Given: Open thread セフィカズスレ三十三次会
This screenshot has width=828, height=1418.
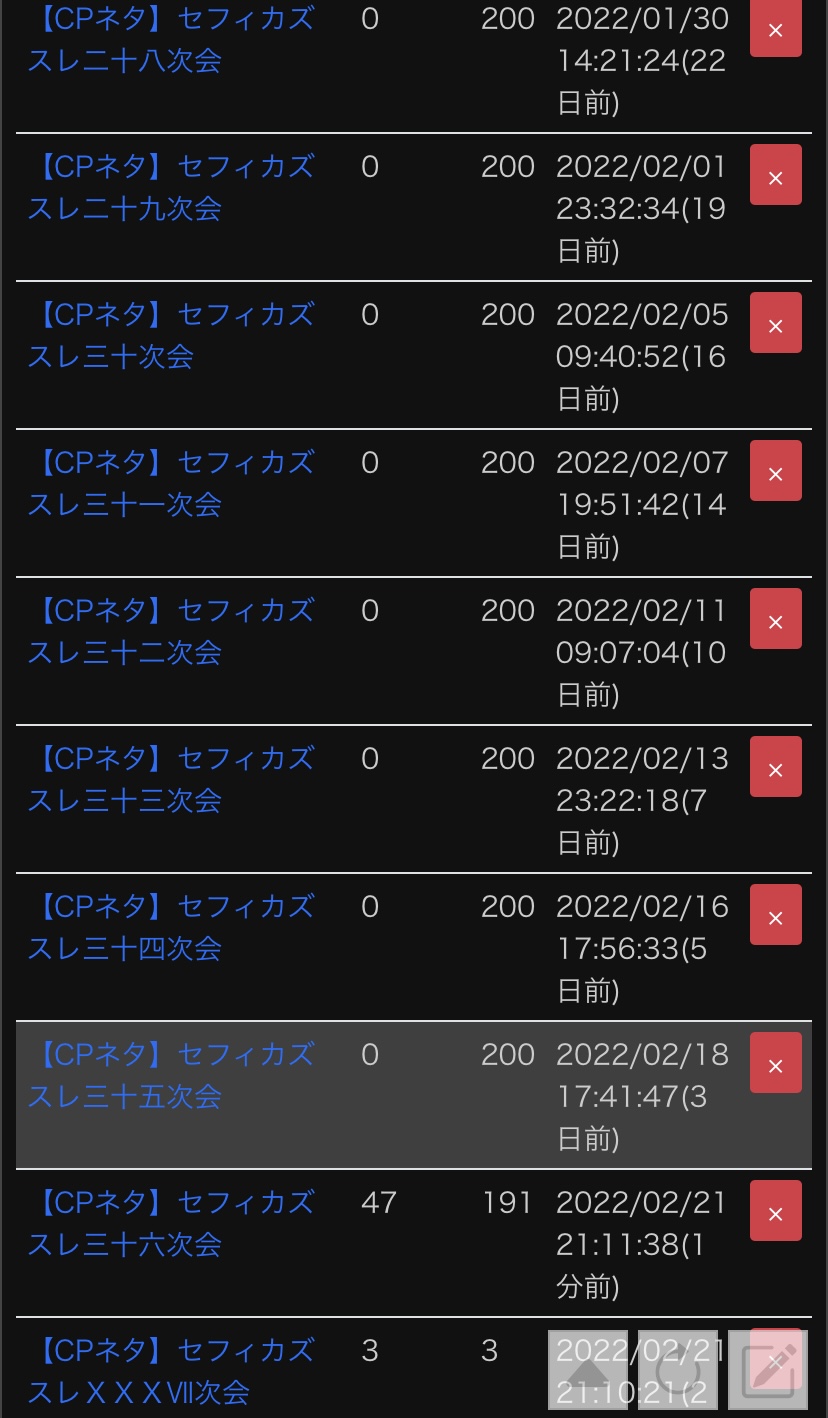Looking at the screenshot, I should pos(171,780).
